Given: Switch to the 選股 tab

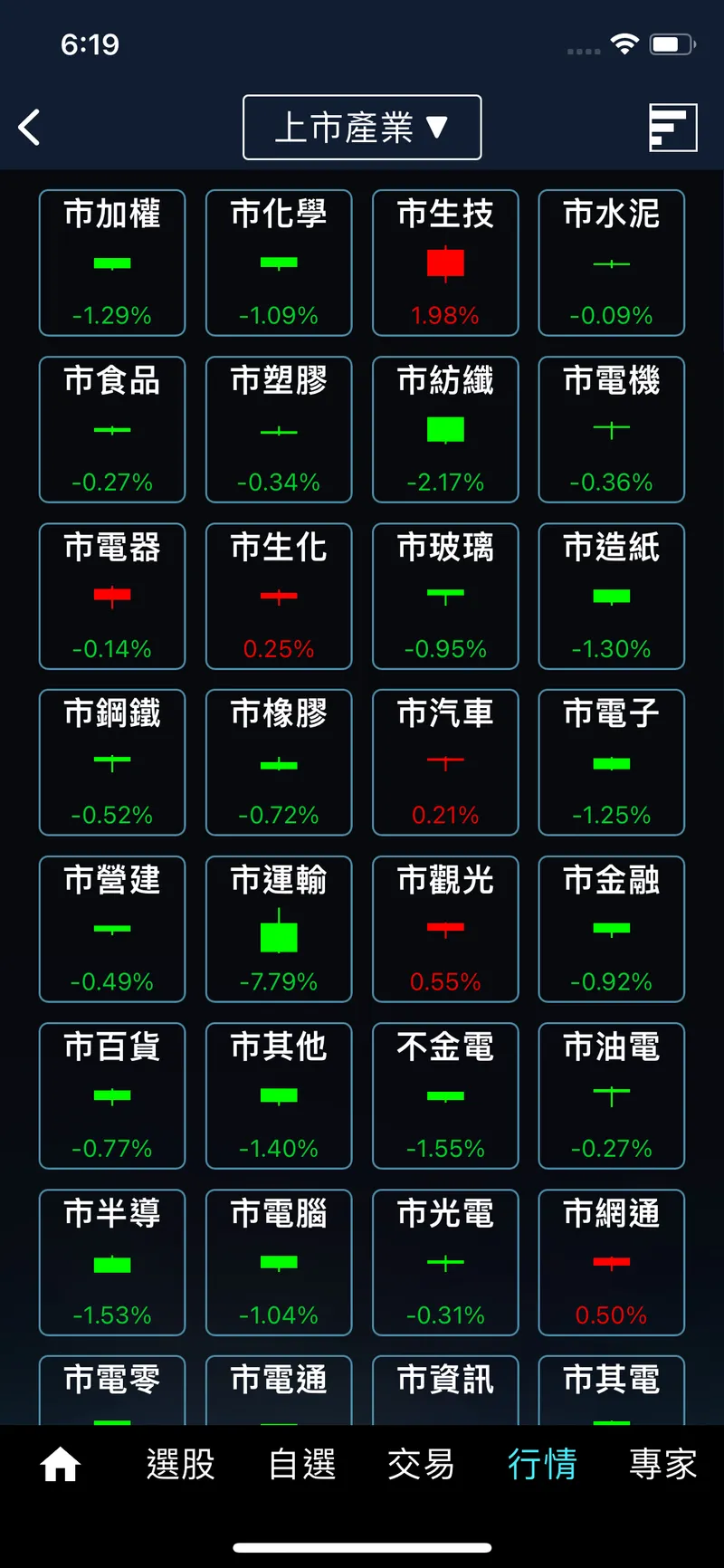Looking at the screenshot, I should pos(181,1464).
